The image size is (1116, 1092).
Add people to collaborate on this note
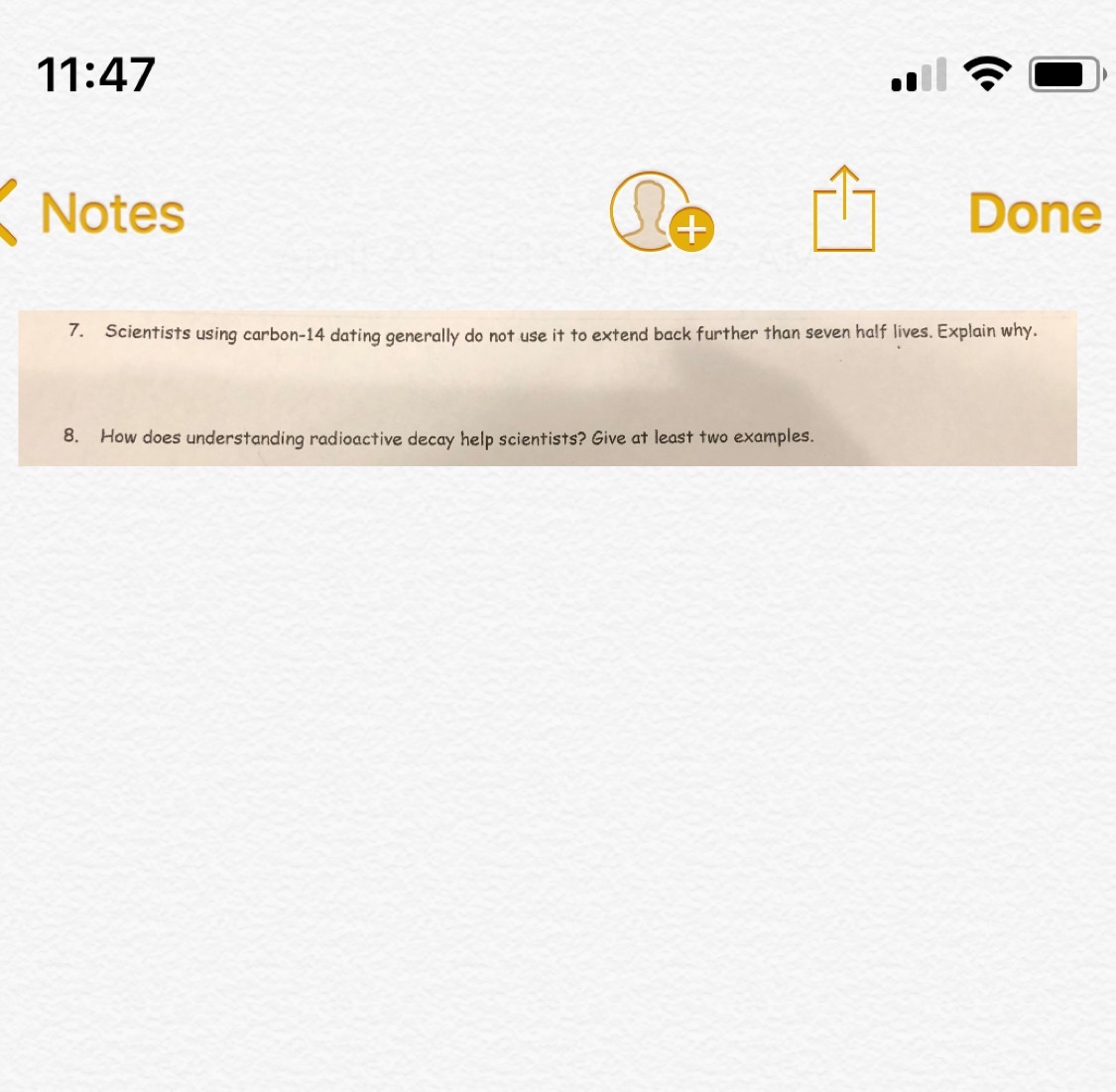(x=662, y=212)
